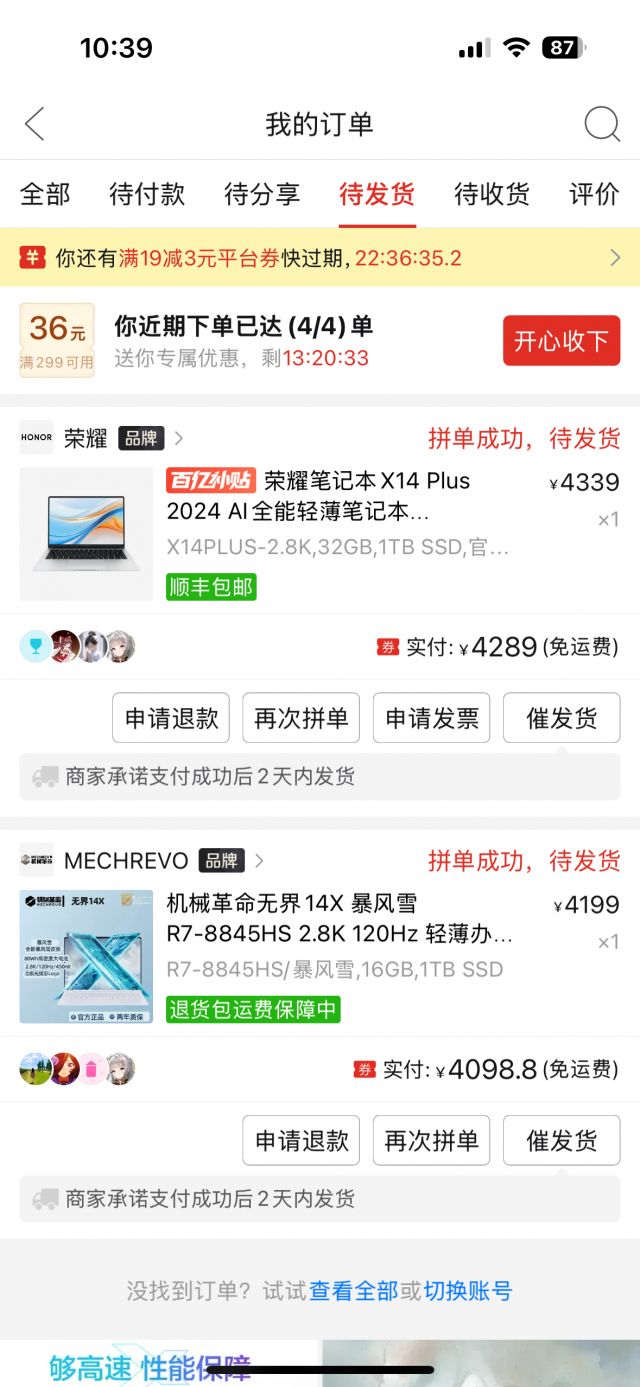Switch to the 全部 tab
This screenshot has width=640, height=1387.
tap(45, 194)
